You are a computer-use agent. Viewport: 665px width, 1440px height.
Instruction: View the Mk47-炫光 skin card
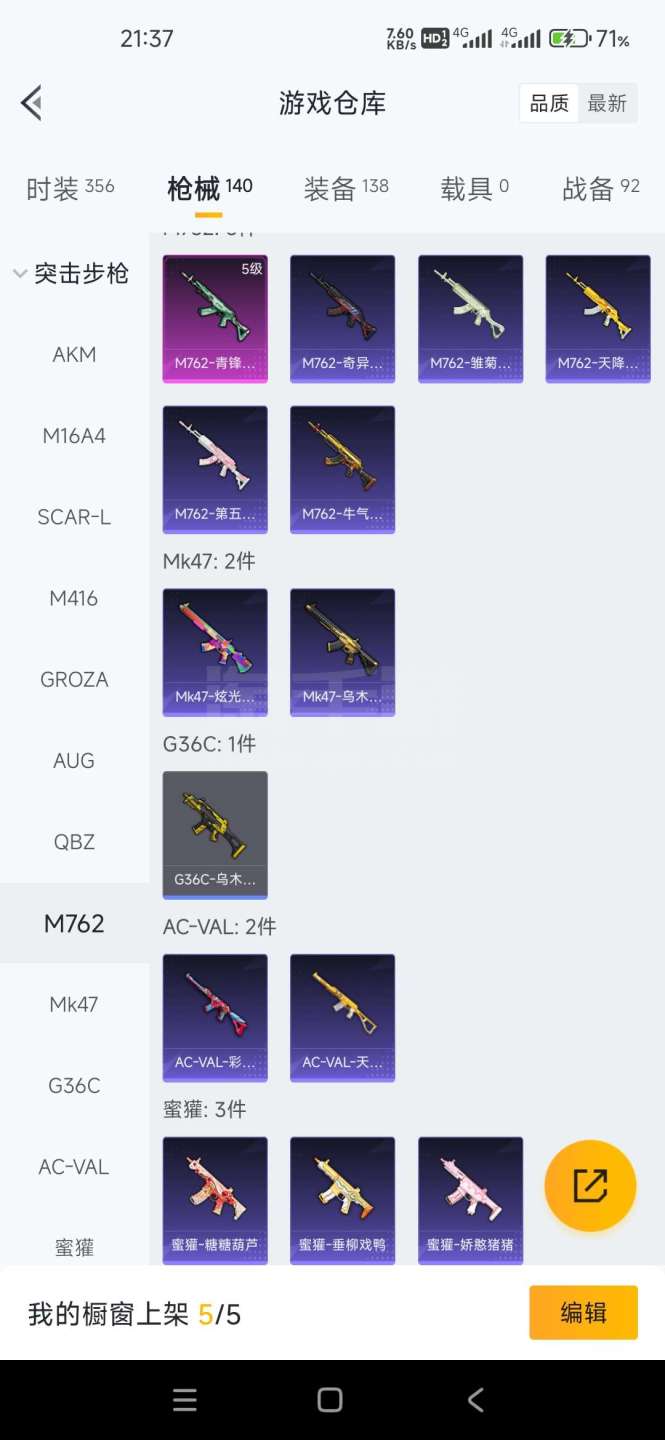point(215,651)
